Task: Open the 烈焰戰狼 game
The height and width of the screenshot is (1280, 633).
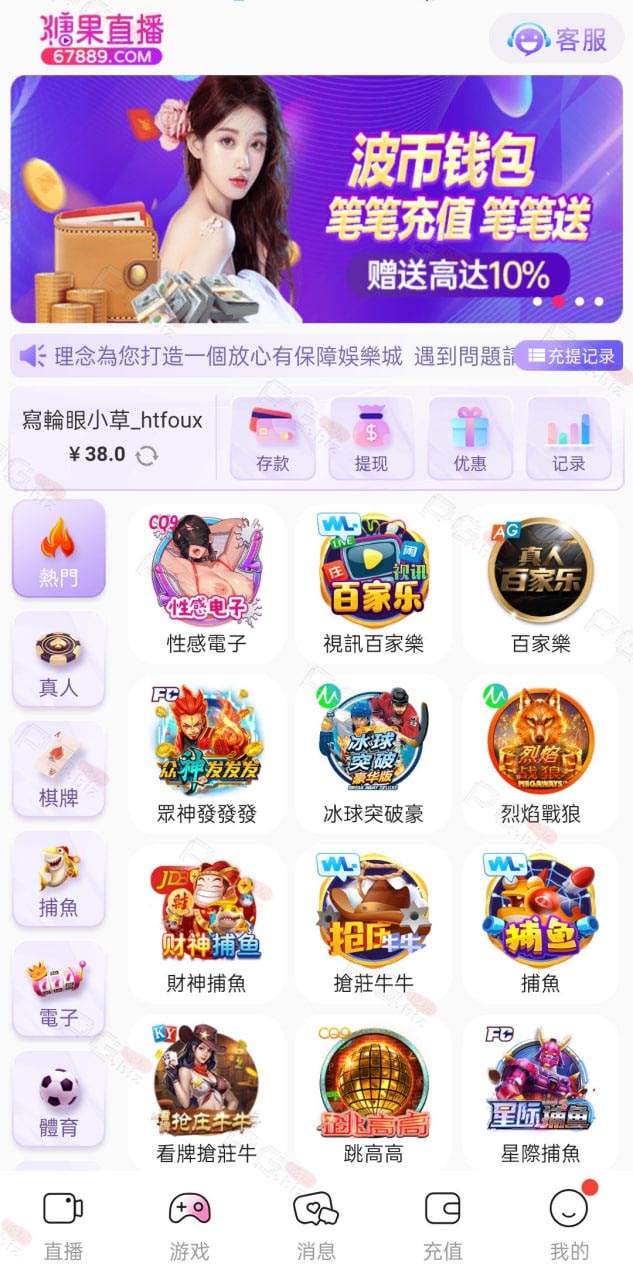Action: click(x=540, y=755)
